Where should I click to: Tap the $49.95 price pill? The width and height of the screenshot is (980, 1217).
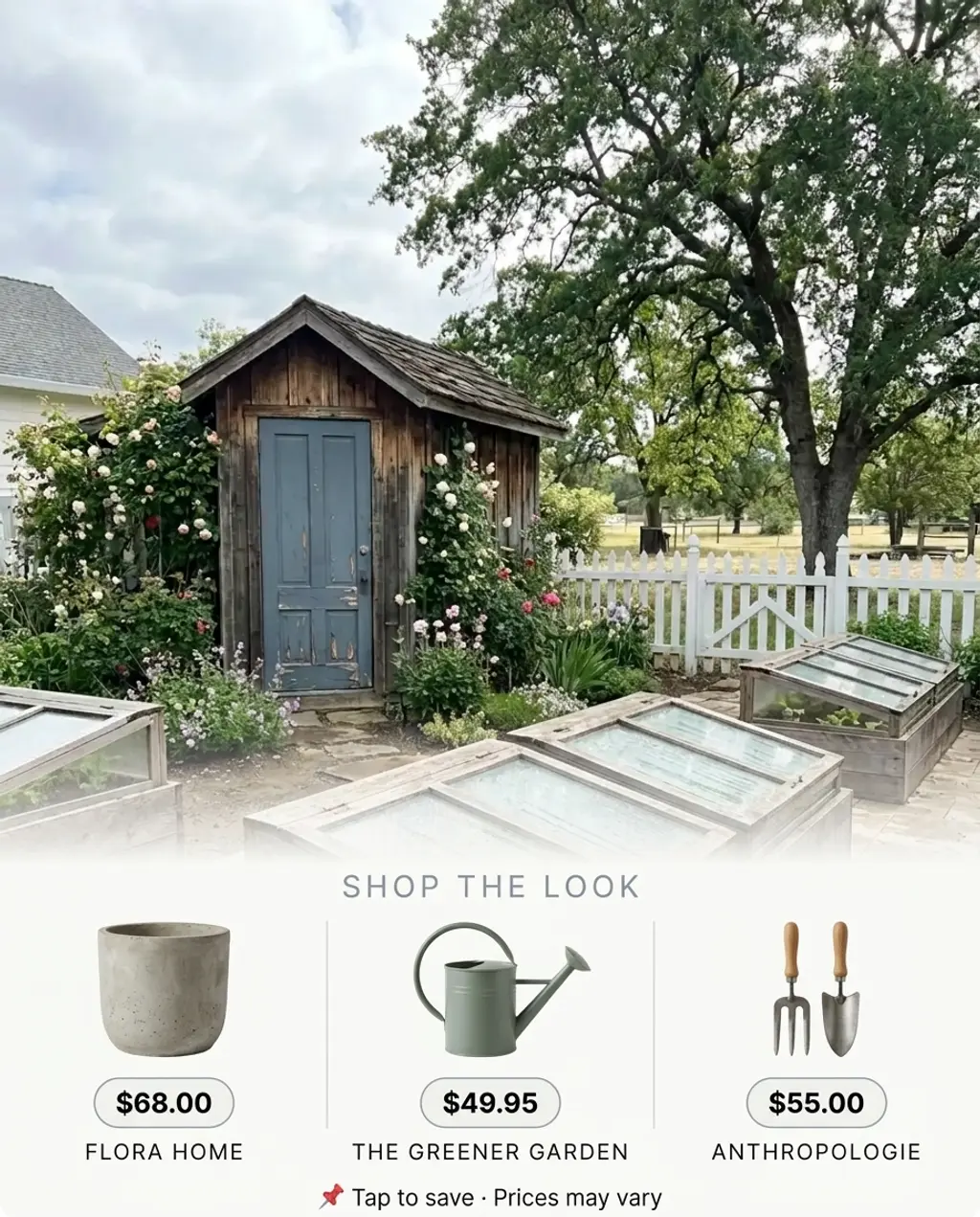click(489, 1102)
